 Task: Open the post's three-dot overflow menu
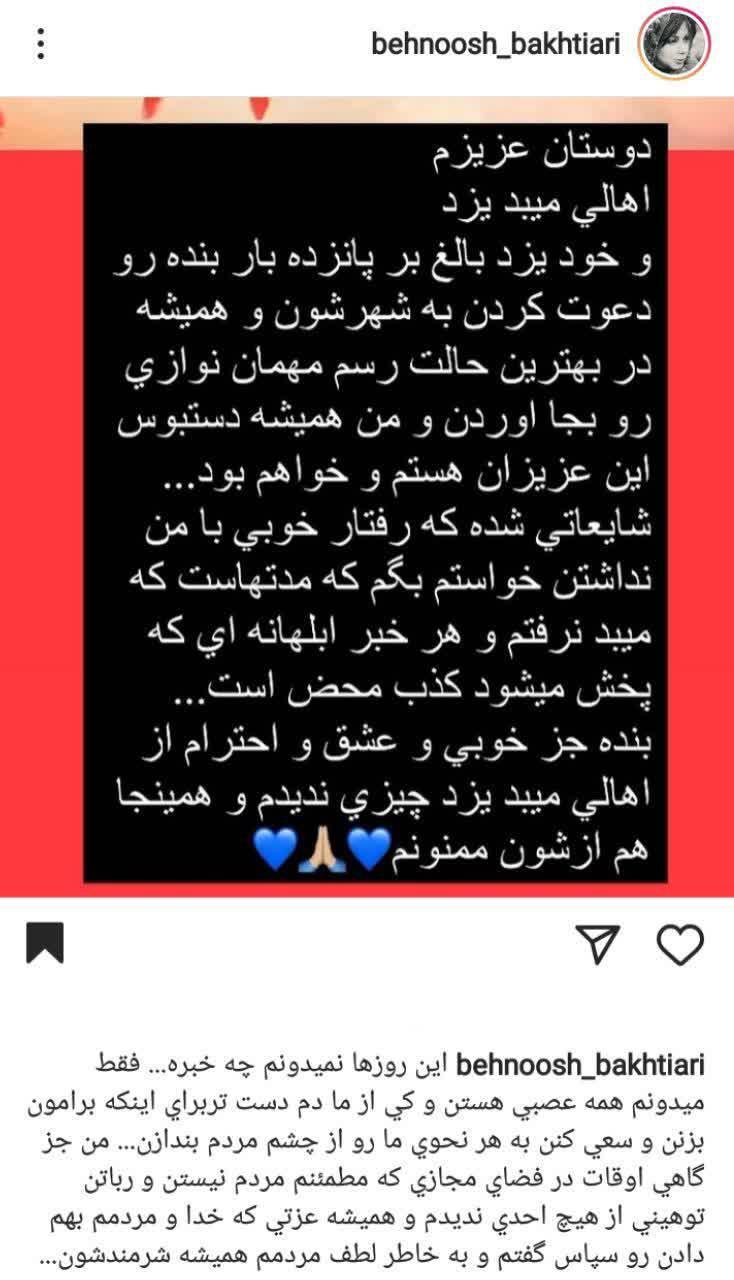coord(40,44)
